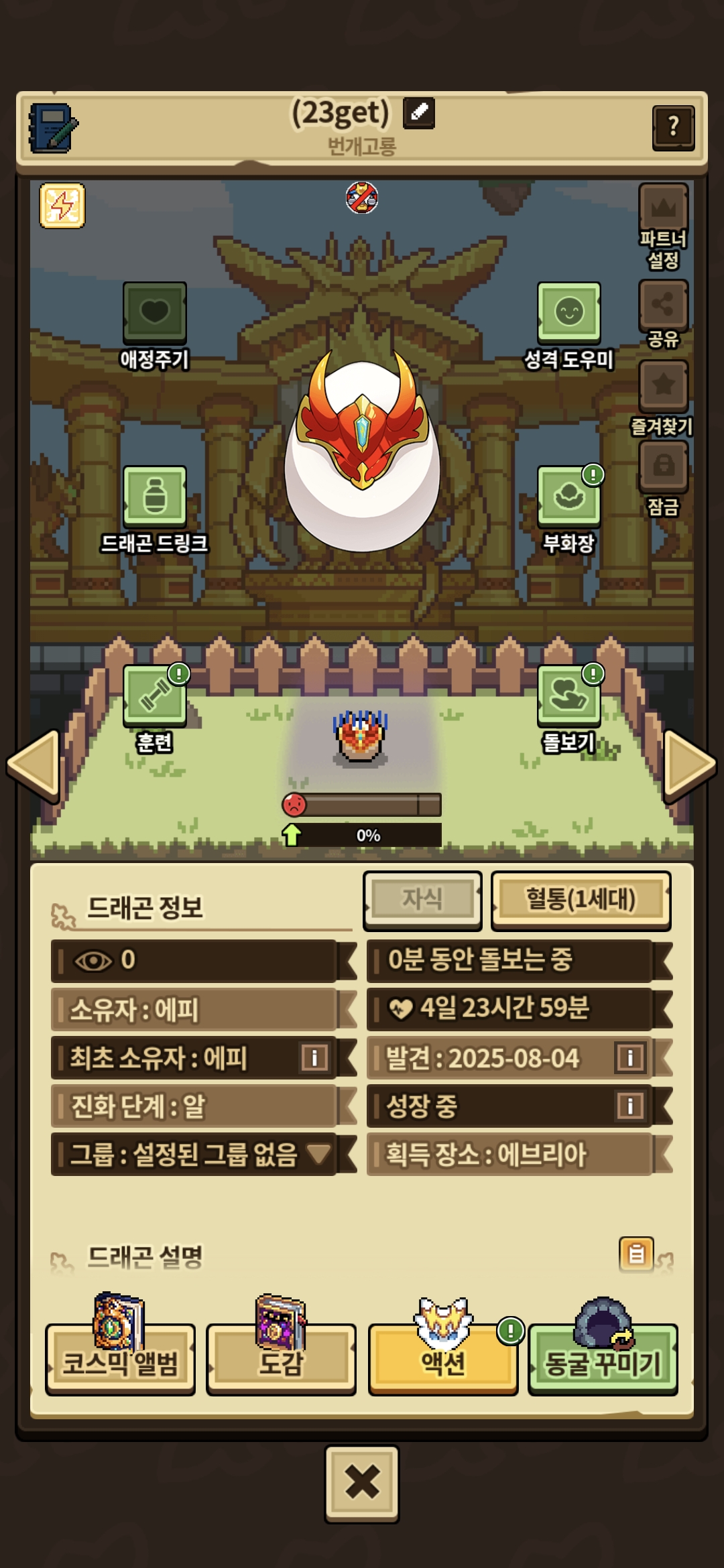Go to the next dragon with right arrow
Screen dimensions: 724x1568
point(690,765)
